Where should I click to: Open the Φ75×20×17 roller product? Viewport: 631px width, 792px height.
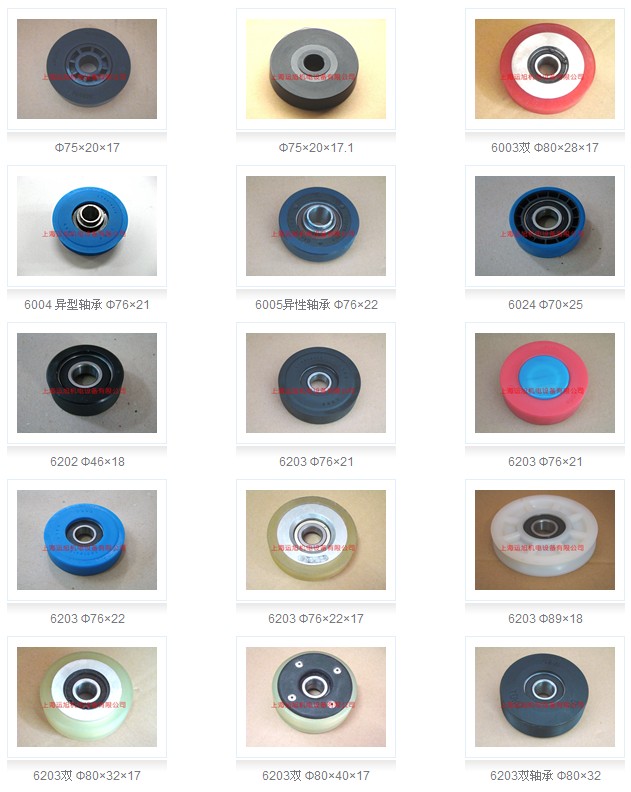[87, 70]
